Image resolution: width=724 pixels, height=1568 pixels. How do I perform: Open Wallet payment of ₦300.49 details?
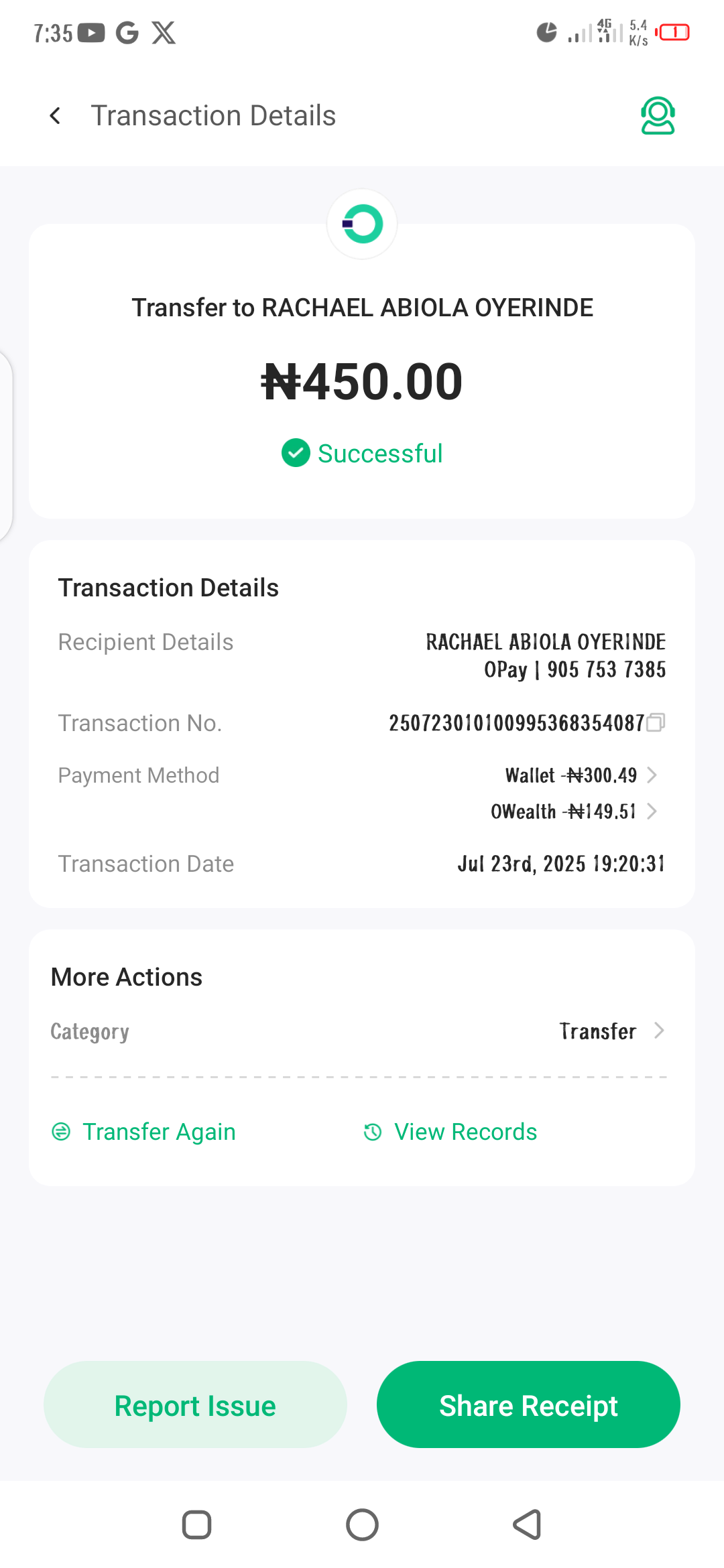581,775
